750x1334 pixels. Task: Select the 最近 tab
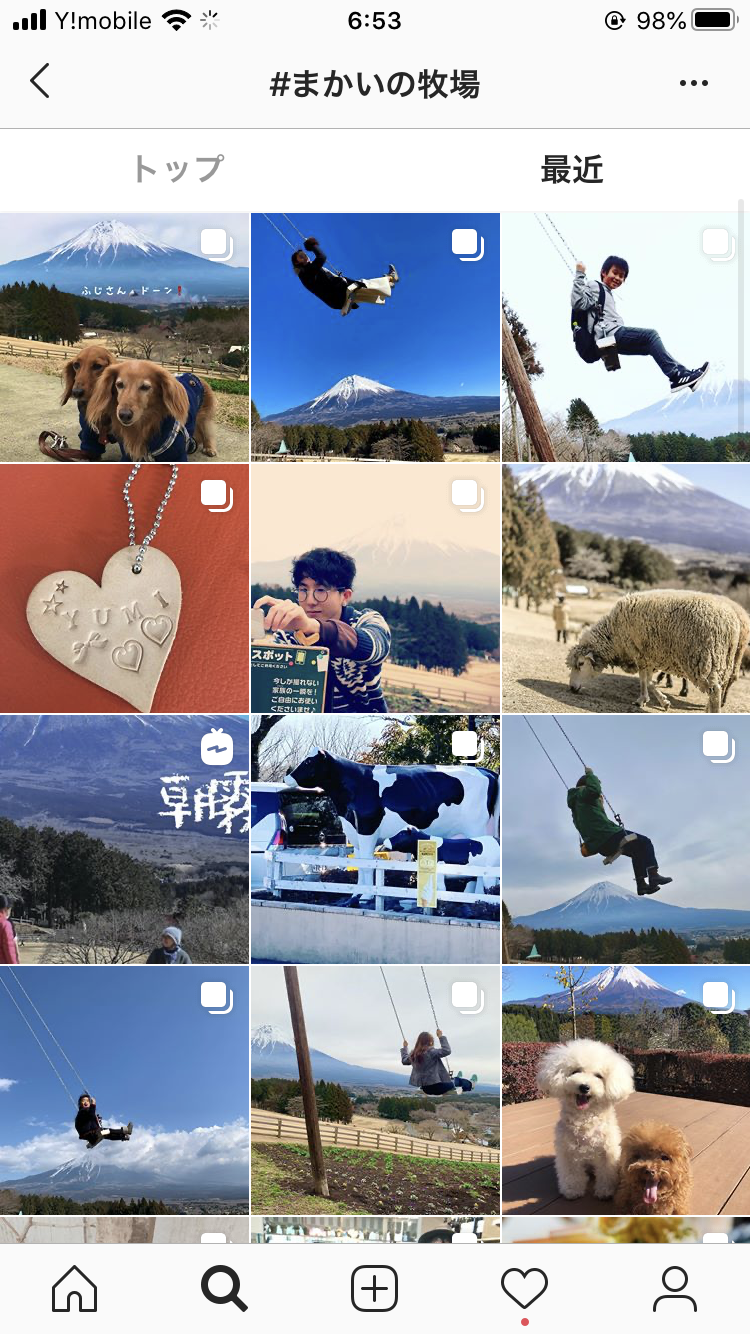[x=572, y=169]
